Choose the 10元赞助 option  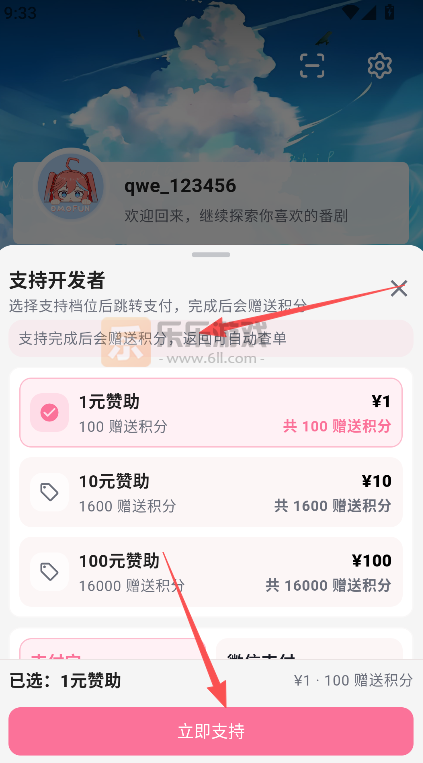click(x=211, y=492)
